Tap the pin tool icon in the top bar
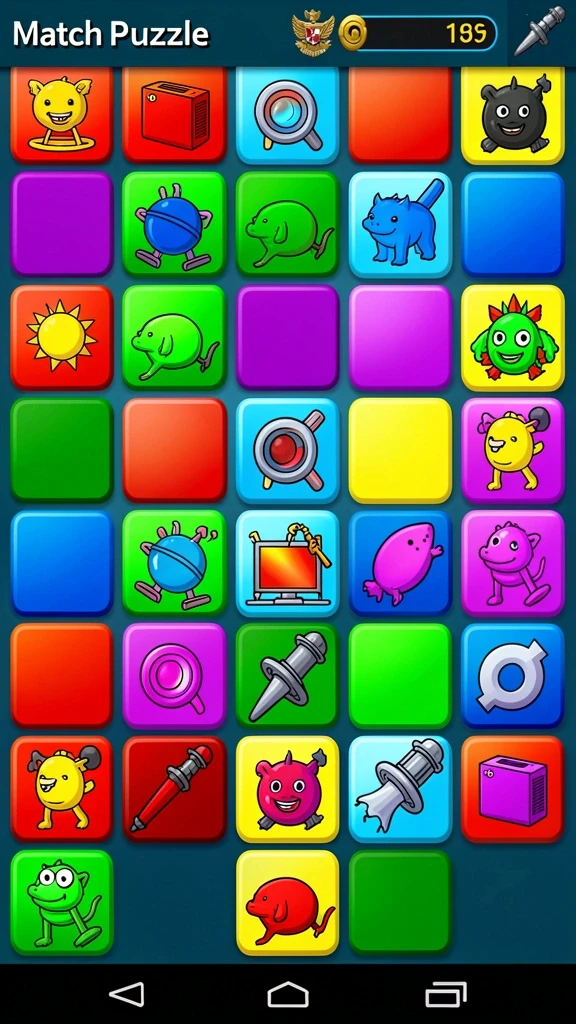This screenshot has width=576, height=1024. [539, 31]
